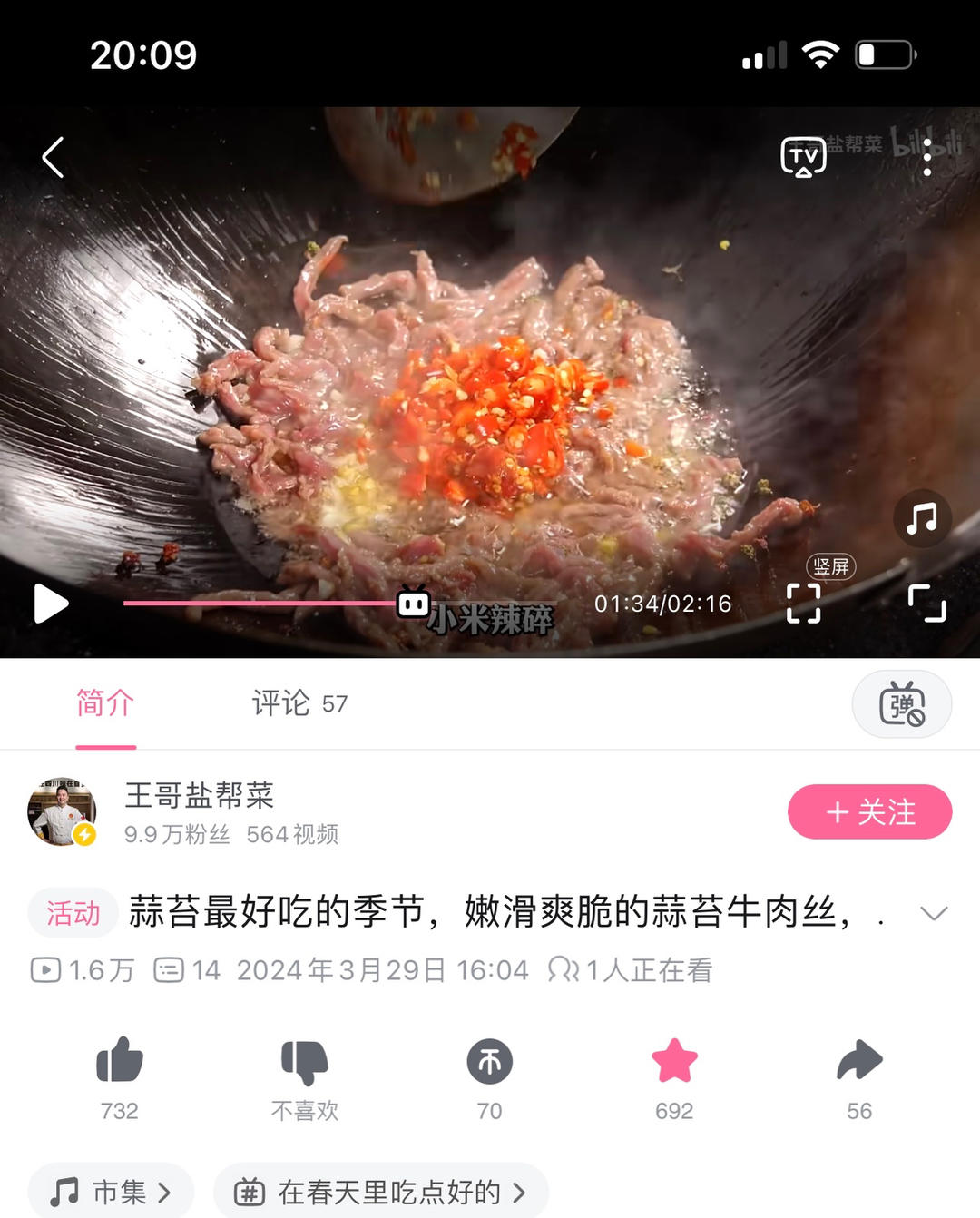Go back from the video page
Screen dimensions: 980x1218
click(53, 157)
